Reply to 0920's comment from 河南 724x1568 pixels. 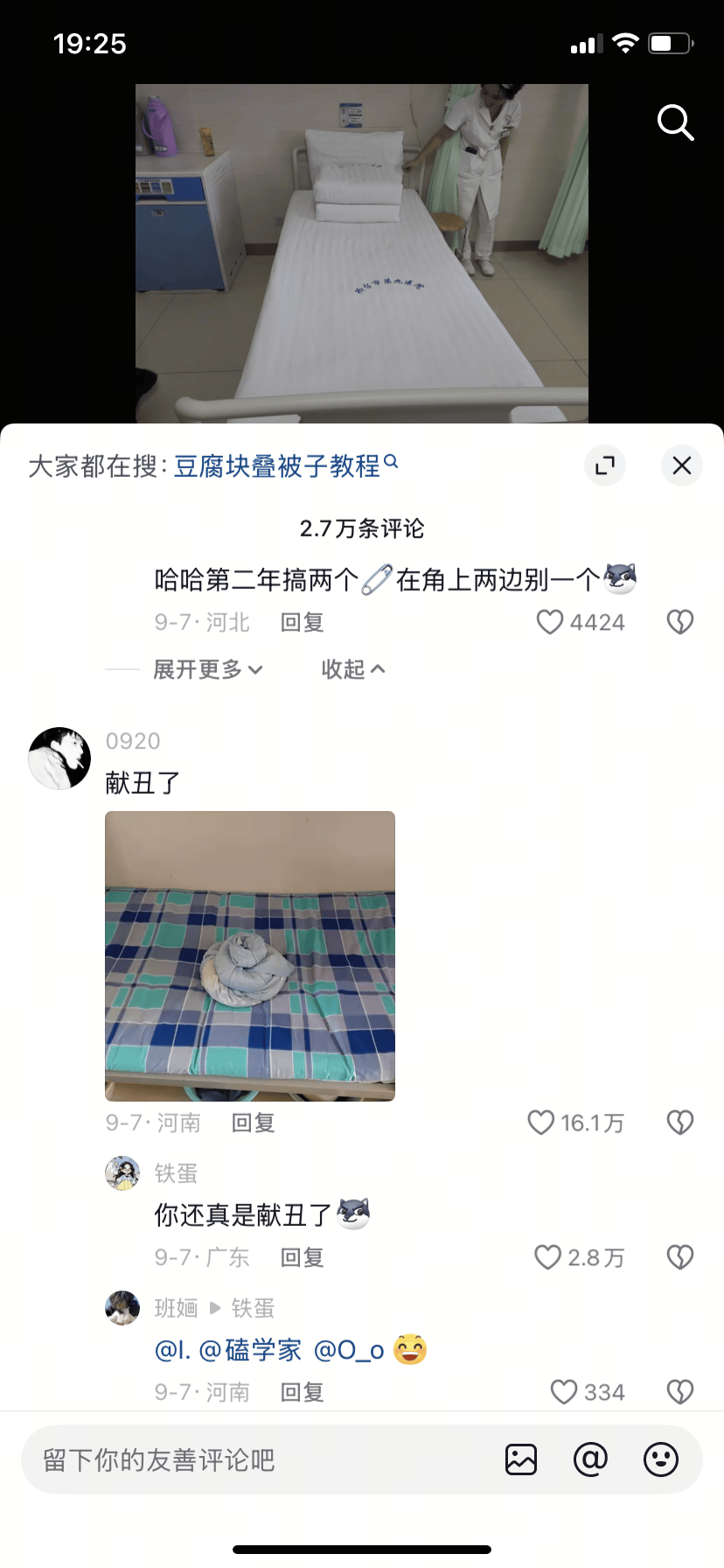point(254,1123)
